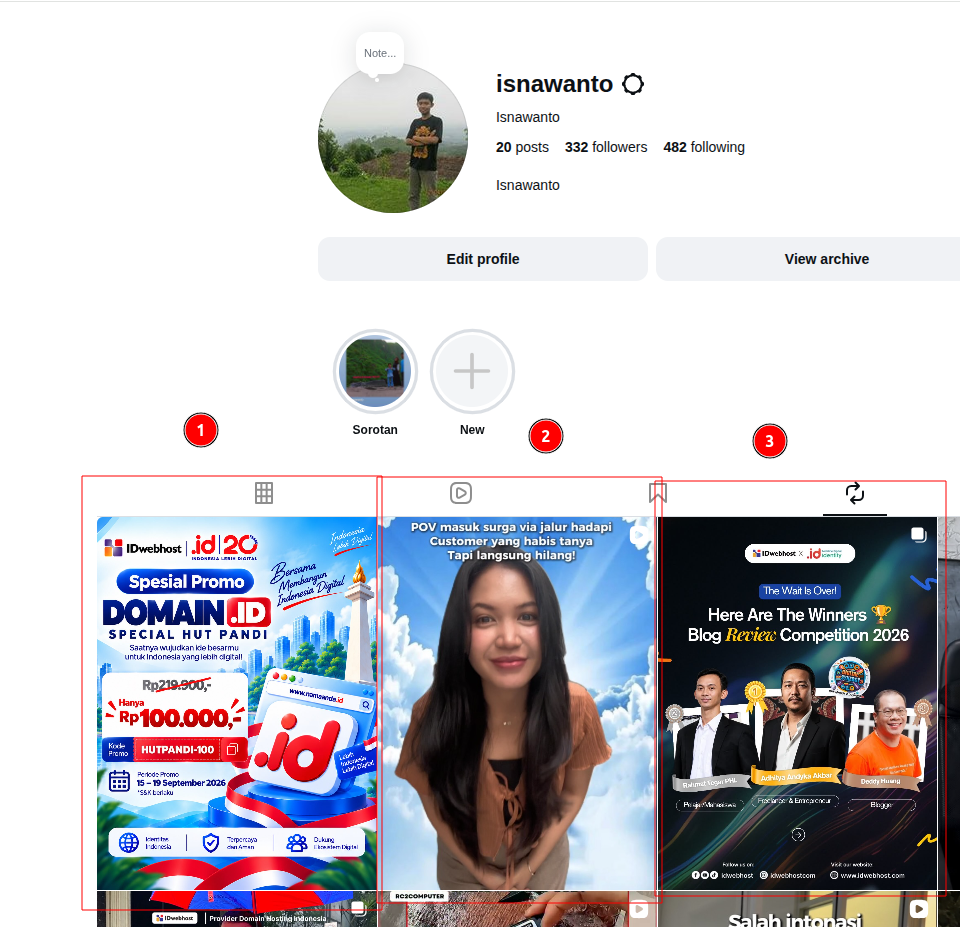View the 482 following list
Screen dimensions: 960x927
pyautogui.click(x=704, y=148)
